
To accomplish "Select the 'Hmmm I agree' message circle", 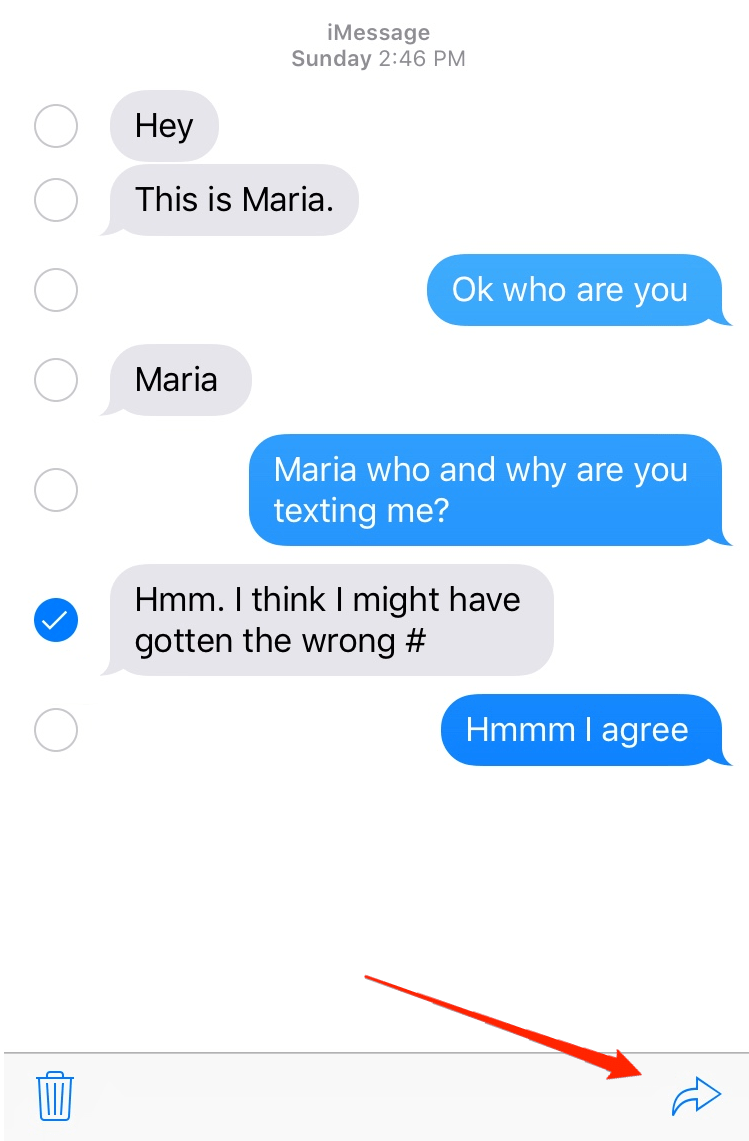I will (56, 730).
